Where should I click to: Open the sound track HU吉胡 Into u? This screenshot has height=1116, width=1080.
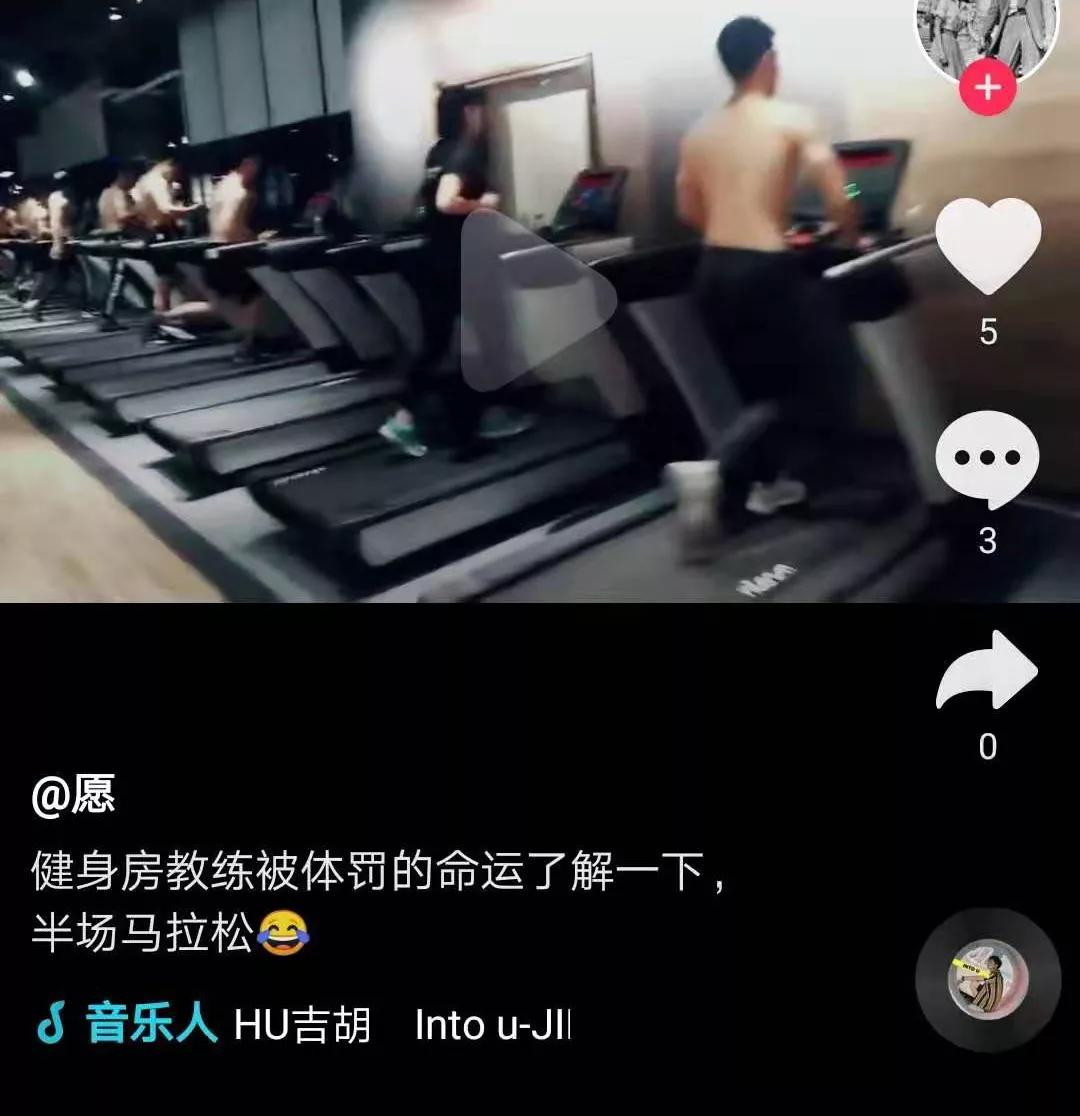pyautogui.click(x=400, y=1026)
